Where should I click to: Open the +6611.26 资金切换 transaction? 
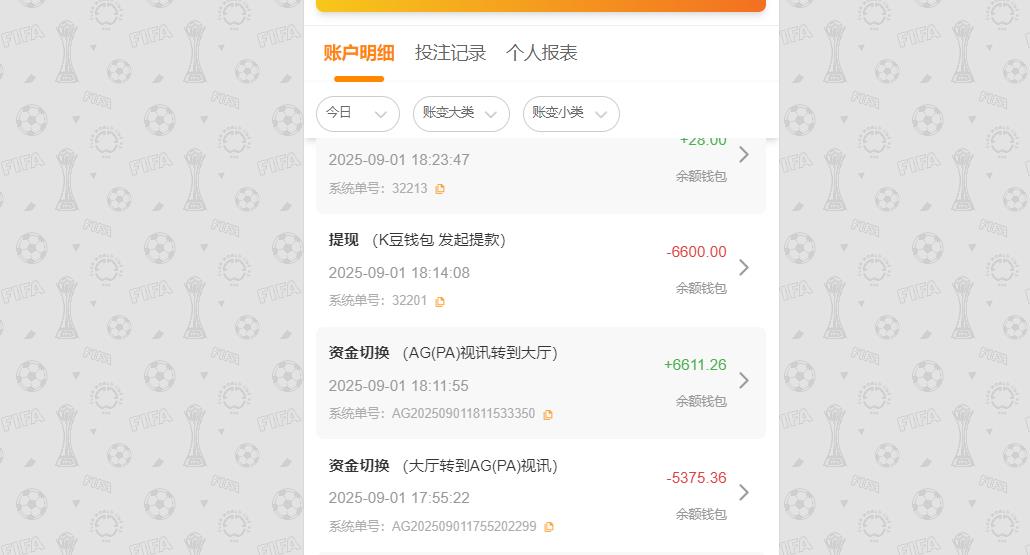(743, 381)
